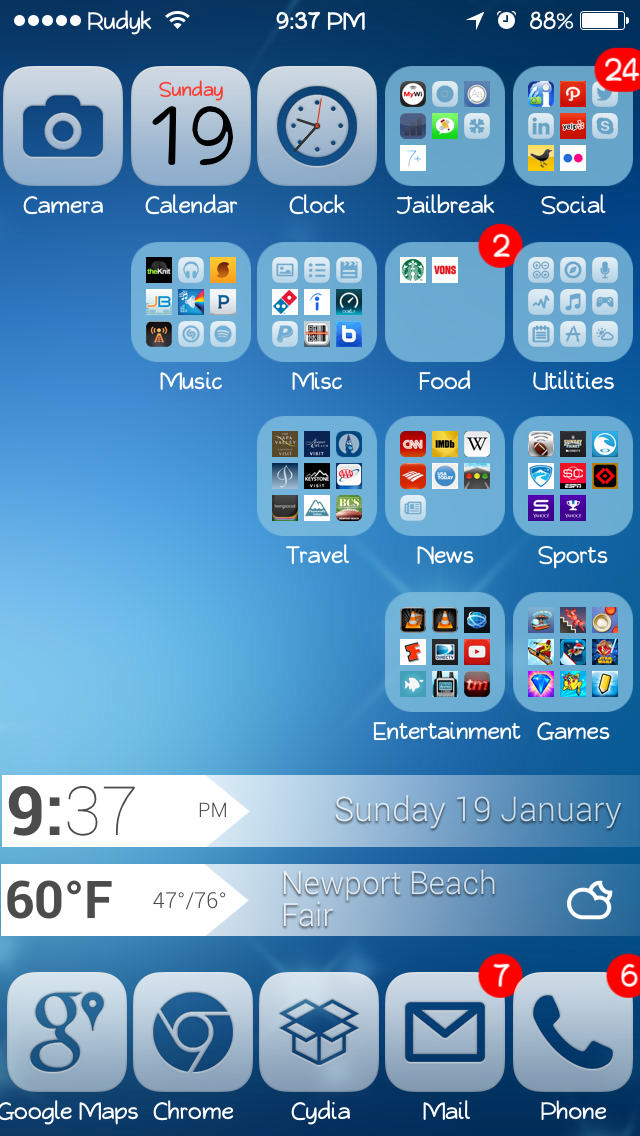Open the Utilities folder
640x1136 pixels.
573,301
